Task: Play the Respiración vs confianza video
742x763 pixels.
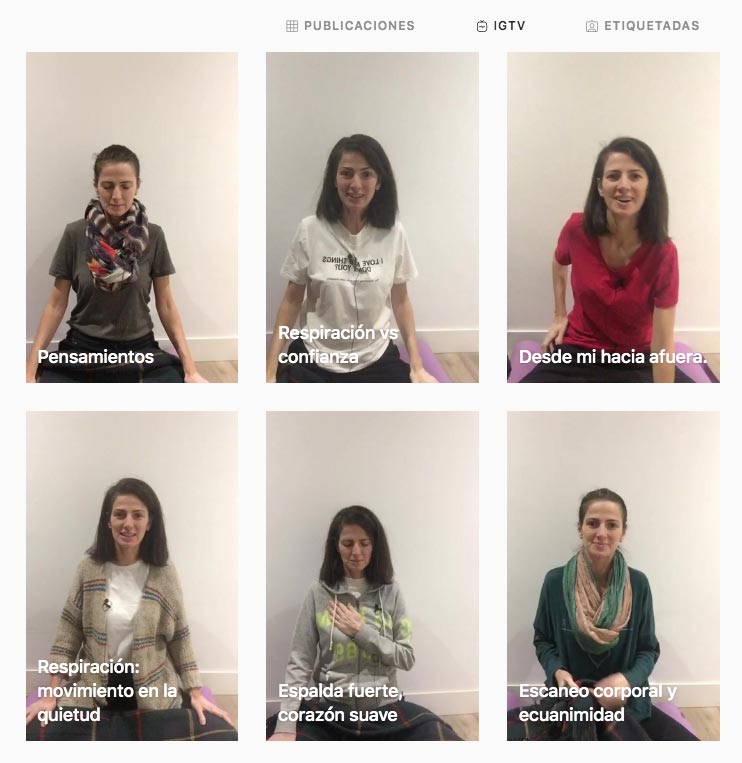Action: (x=372, y=217)
